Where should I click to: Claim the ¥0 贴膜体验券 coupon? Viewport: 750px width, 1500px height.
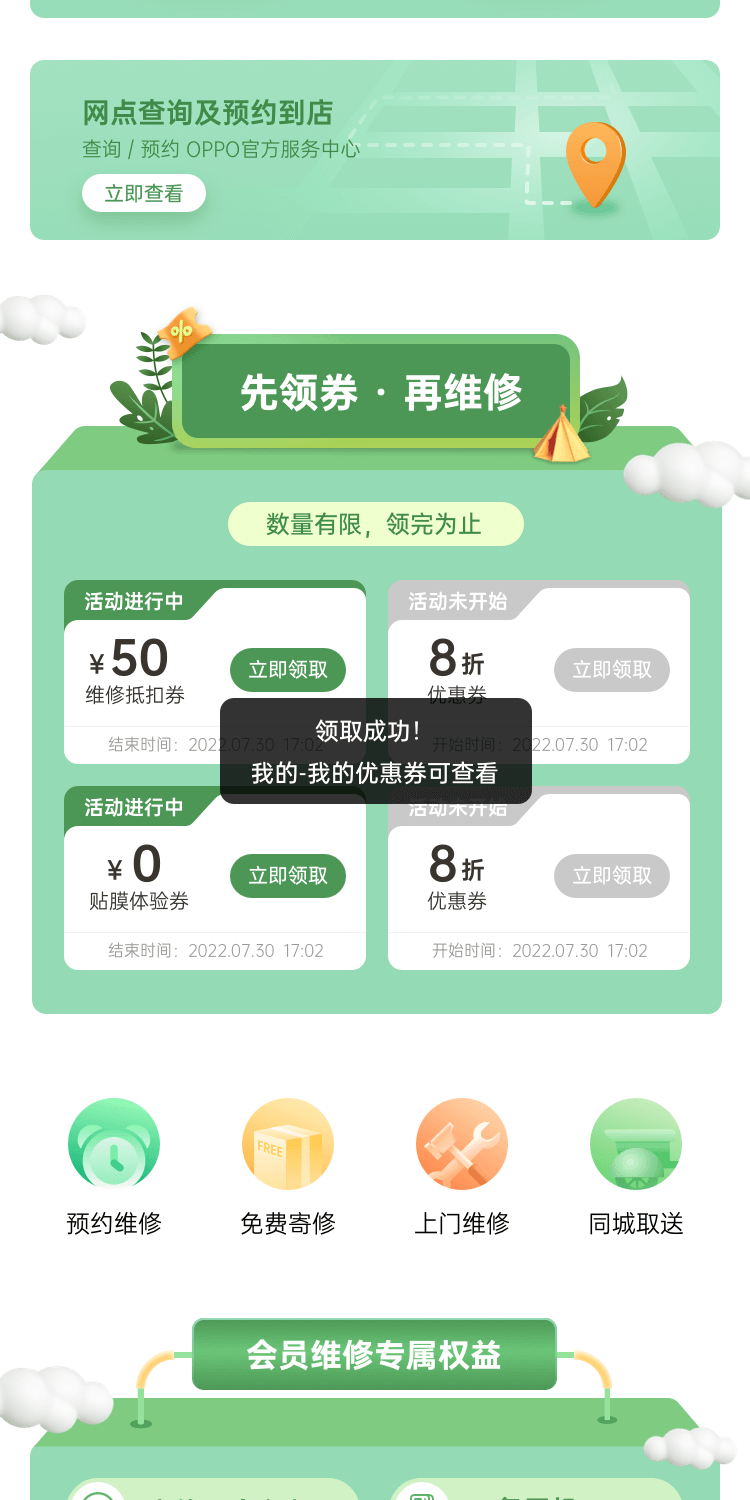[x=288, y=876]
